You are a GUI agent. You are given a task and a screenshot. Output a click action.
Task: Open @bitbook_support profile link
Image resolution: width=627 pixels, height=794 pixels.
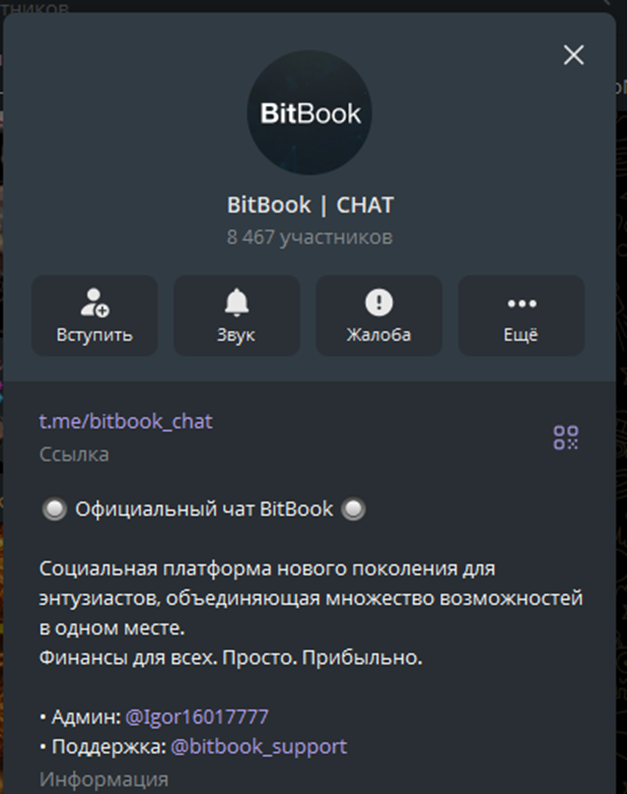259,746
